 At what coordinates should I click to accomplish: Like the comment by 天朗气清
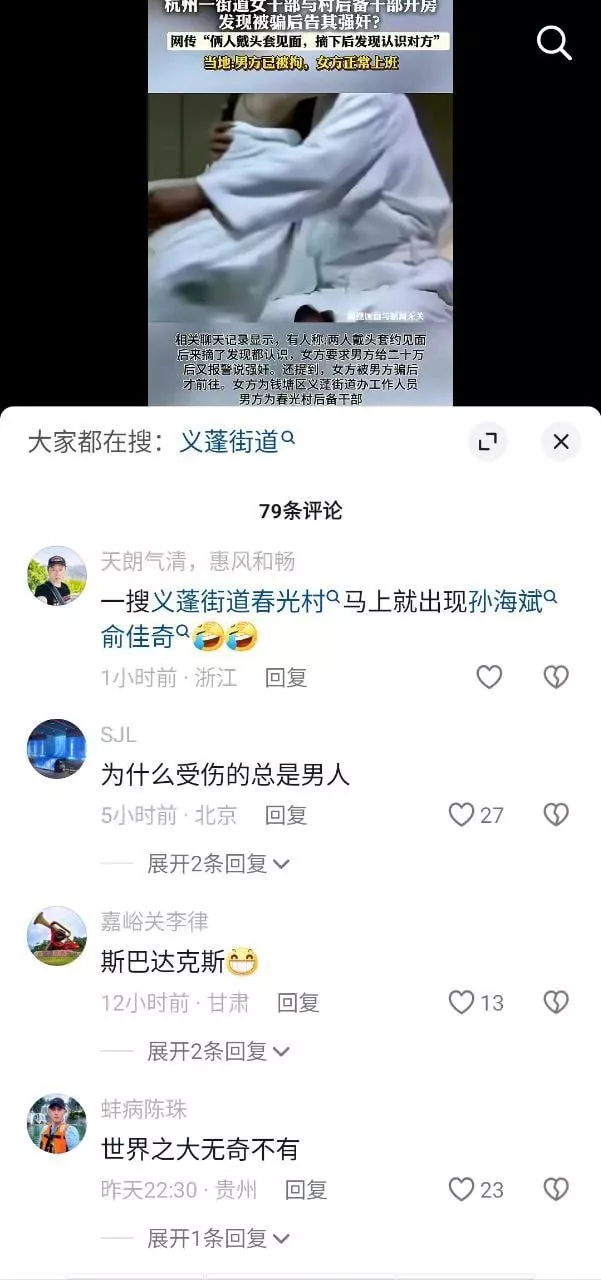[x=489, y=677]
